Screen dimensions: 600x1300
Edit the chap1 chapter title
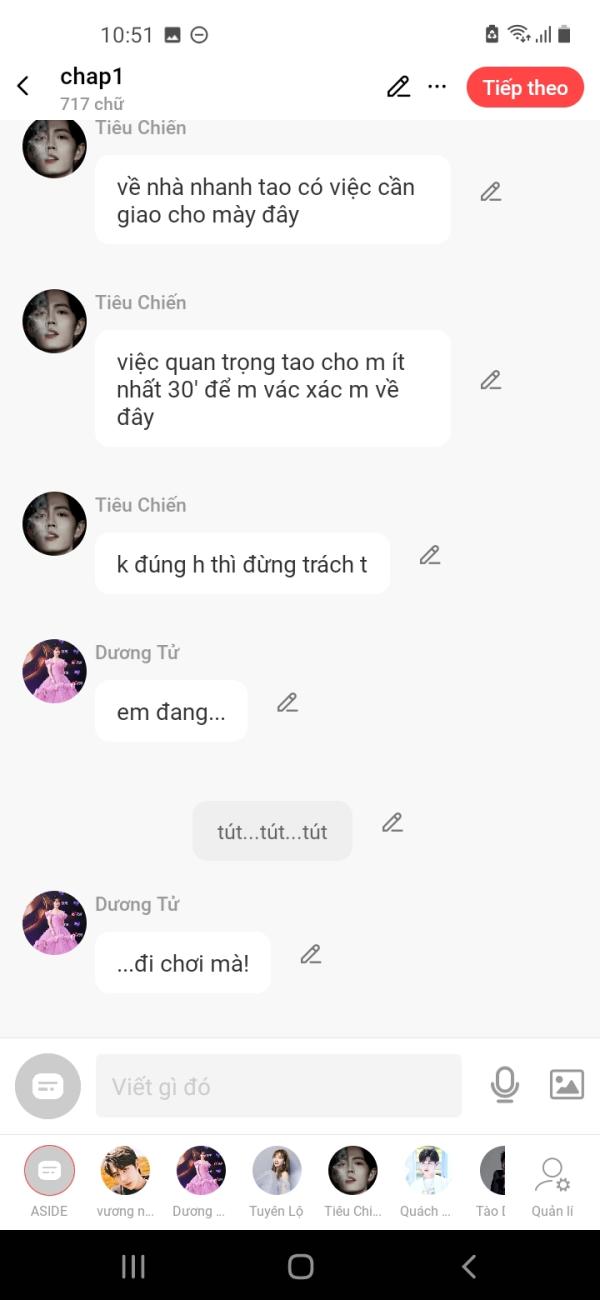click(x=398, y=87)
